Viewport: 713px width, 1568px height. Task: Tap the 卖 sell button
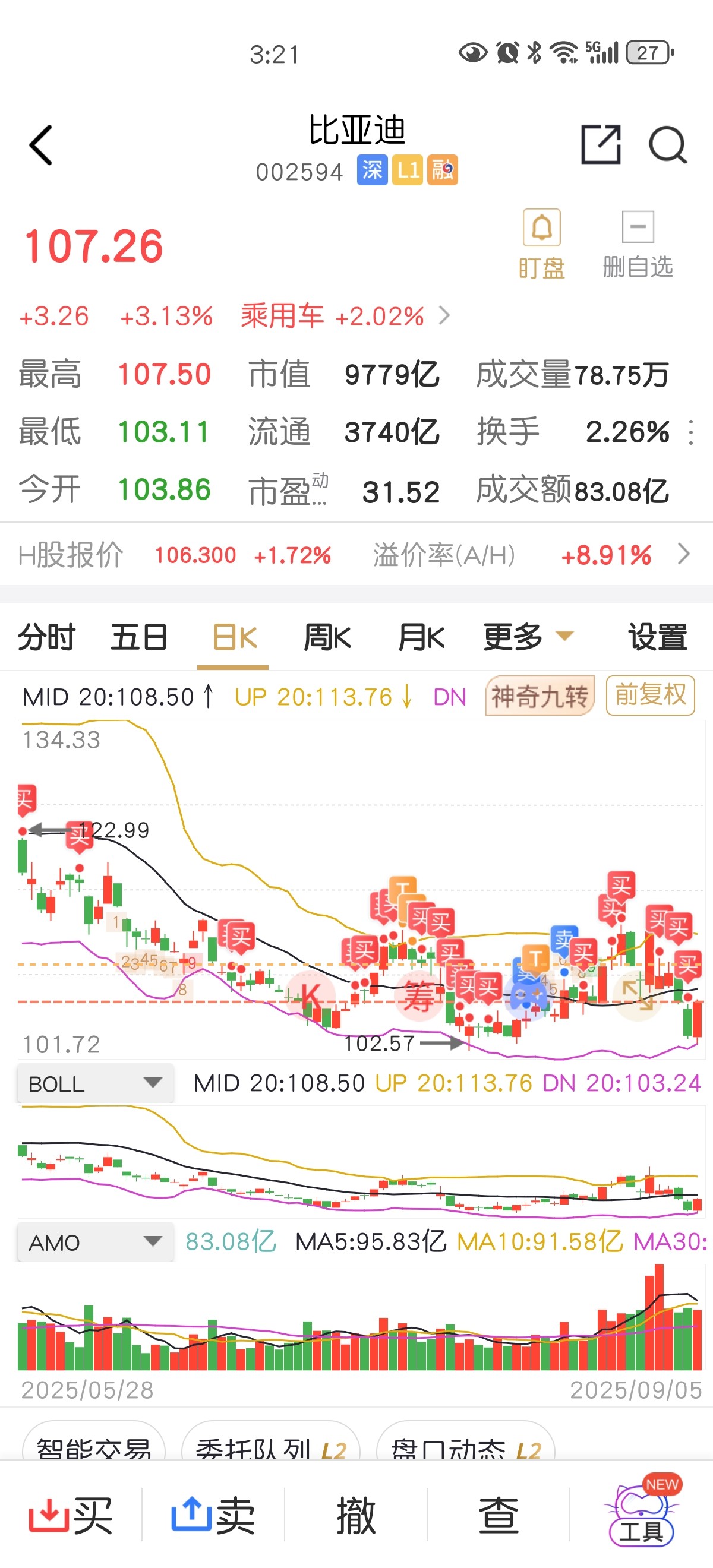tap(213, 1515)
